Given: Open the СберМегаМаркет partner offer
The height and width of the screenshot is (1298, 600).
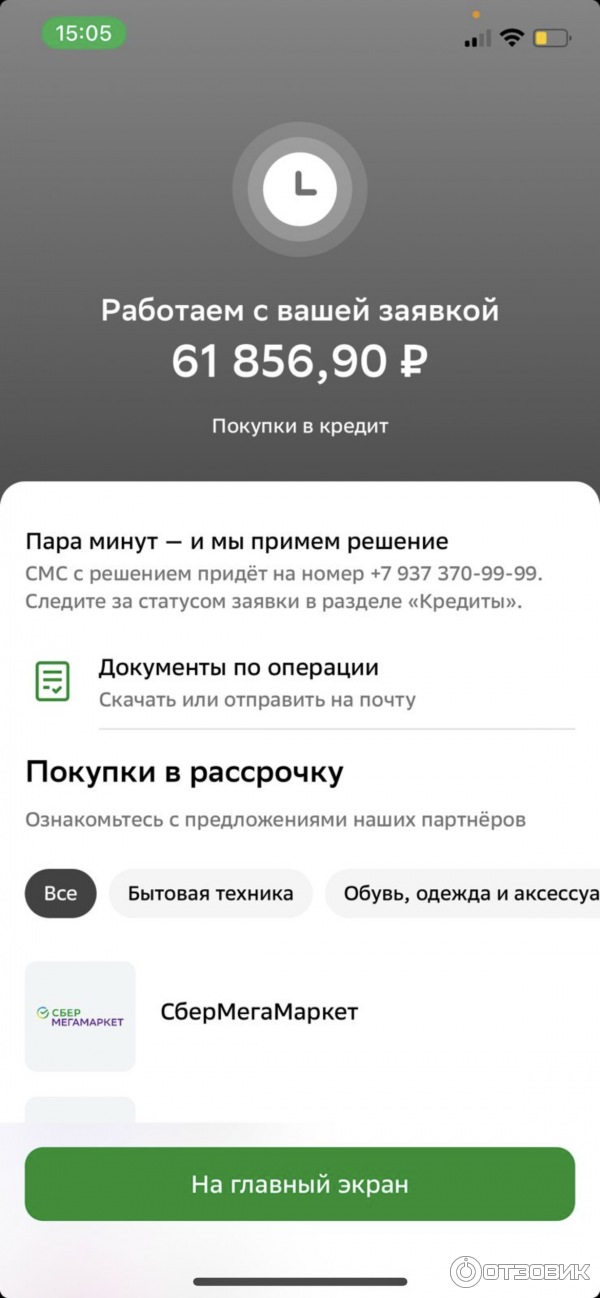Looking at the screenshot, I should point(258,1012).
